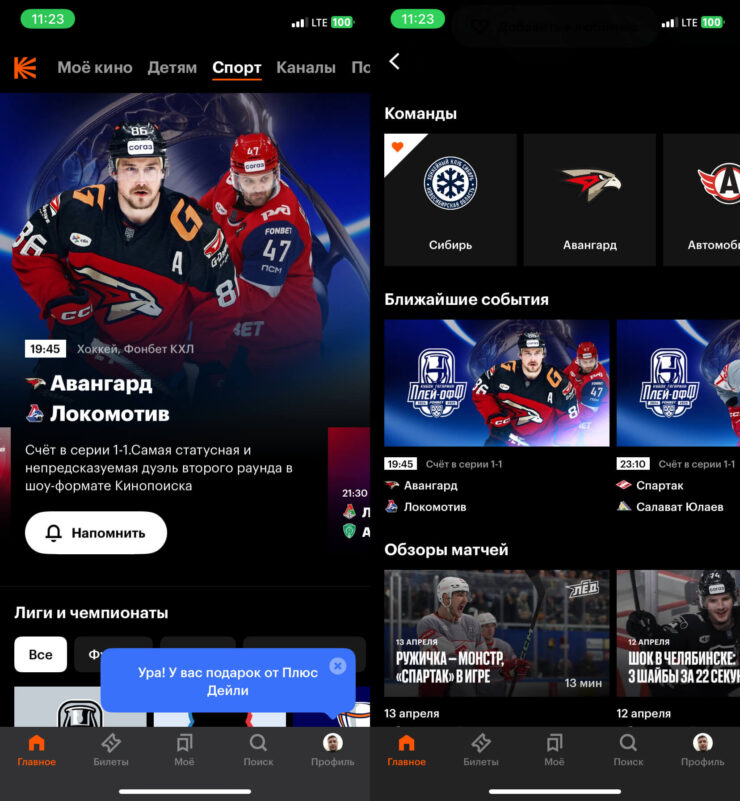Select the Все filter chip
740x801 pixels.
click(x=40, y=655)
